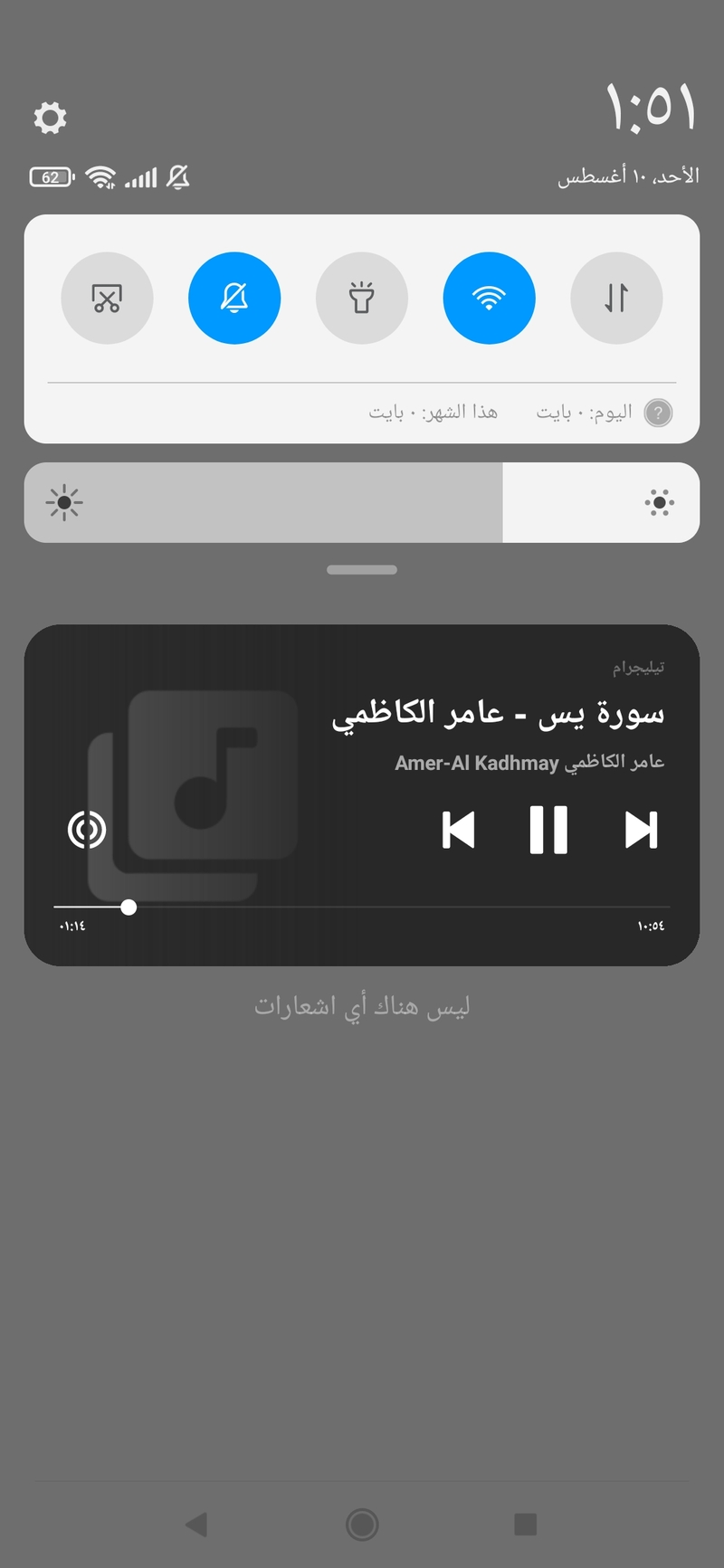Image resolution: width=724 pixels, height=1568 pixels.
Task: Open the audio output cast icon
Action: [87, 829]
